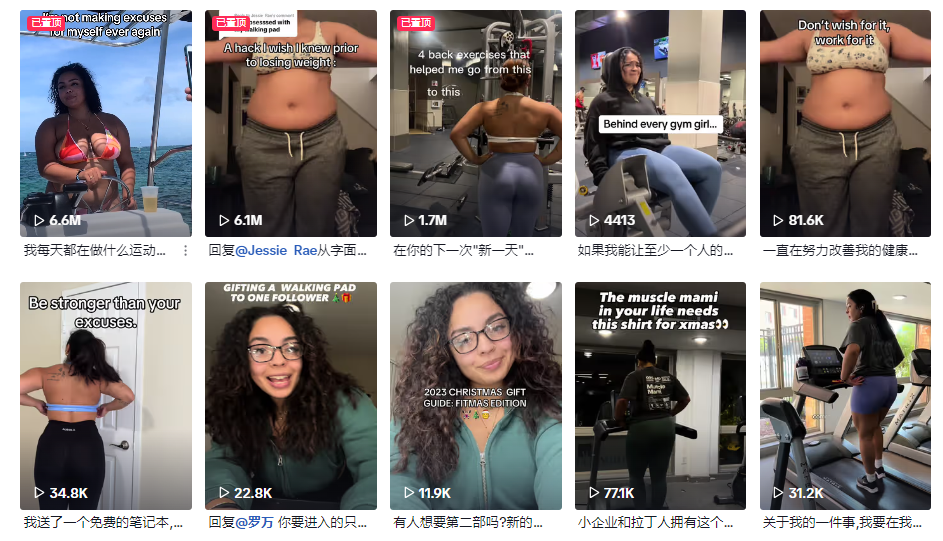This screenshot has height=541, width=943.
Task: Play the 2023 Christmas gift guide video
Action: pos(475,395)
